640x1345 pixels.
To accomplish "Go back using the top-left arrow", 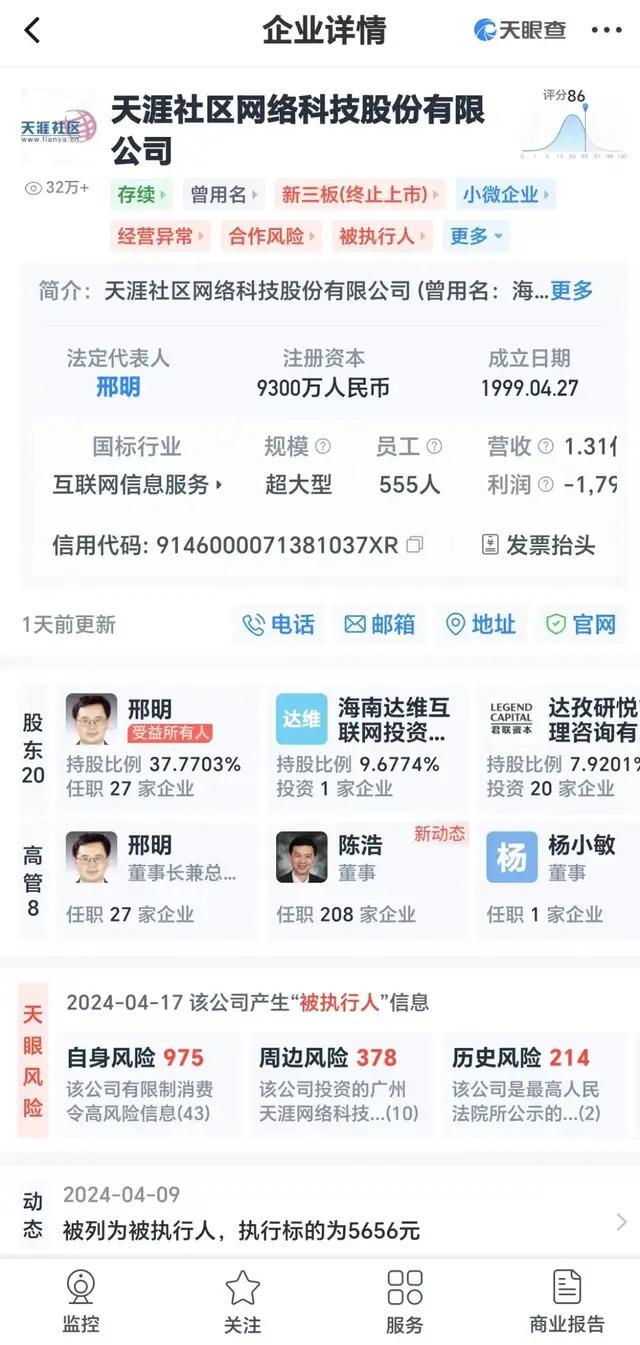I will (32, 30).
